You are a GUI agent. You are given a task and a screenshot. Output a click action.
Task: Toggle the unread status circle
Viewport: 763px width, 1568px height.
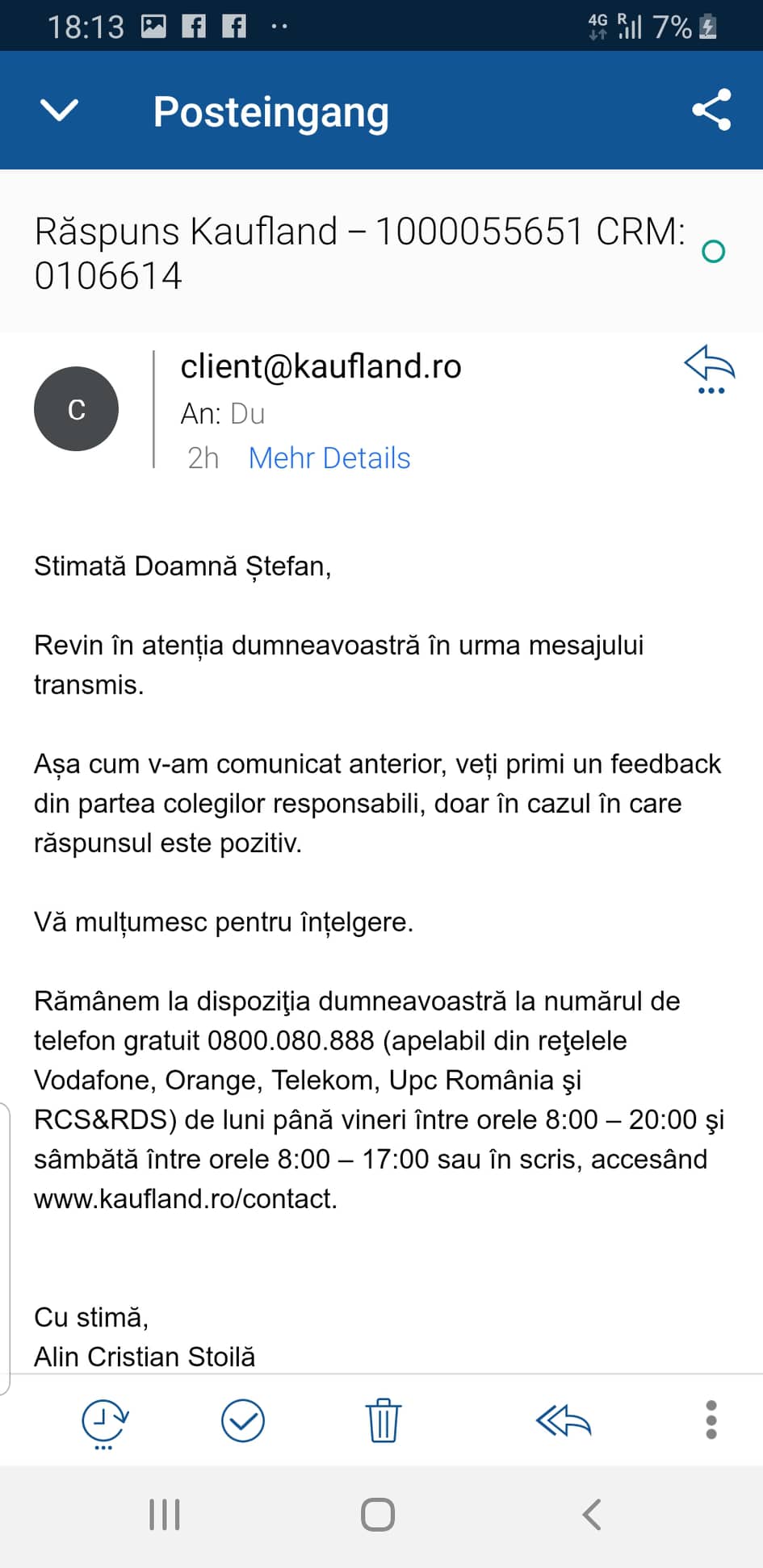[713, 252]
